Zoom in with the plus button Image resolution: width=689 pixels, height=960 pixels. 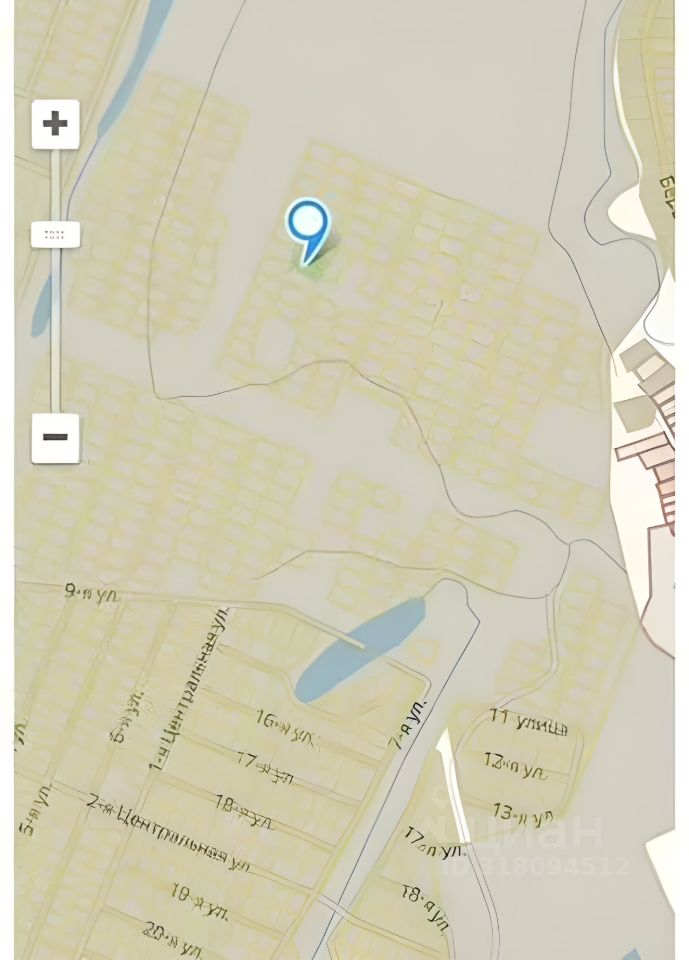coord(55,124)
